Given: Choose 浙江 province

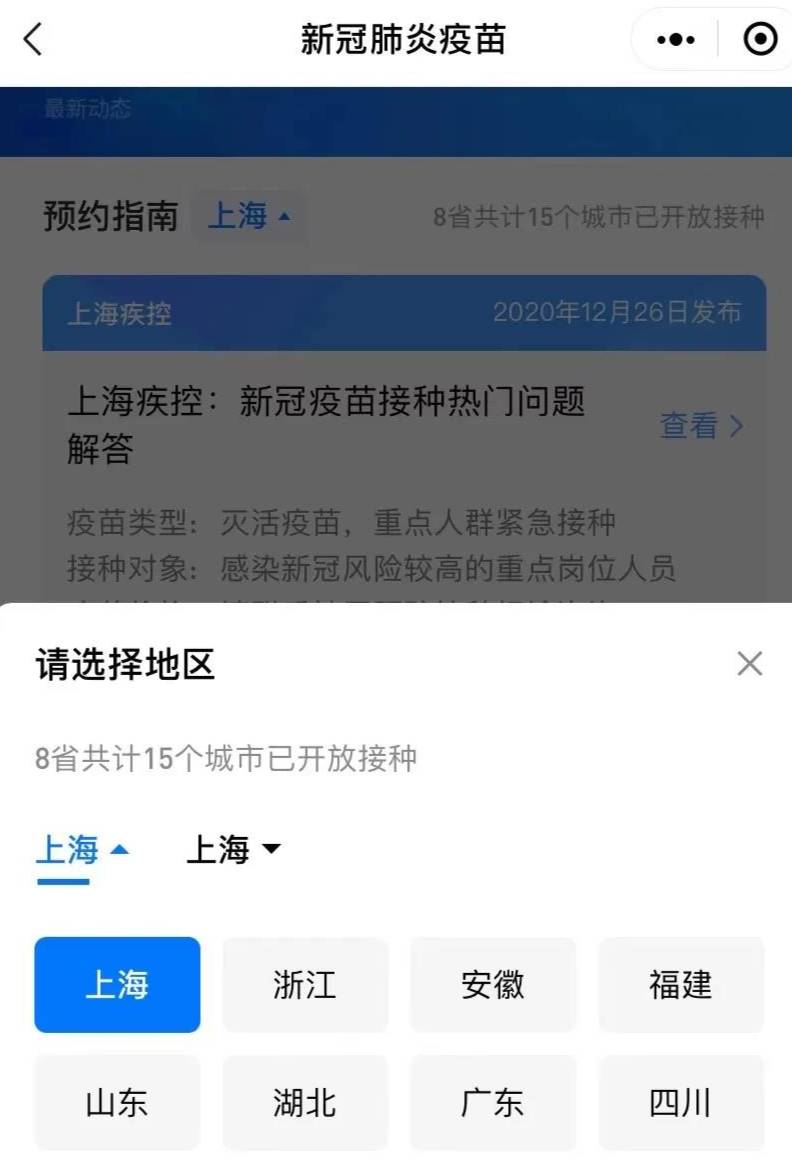Looking at the screenshot, I should coord(305,985).
